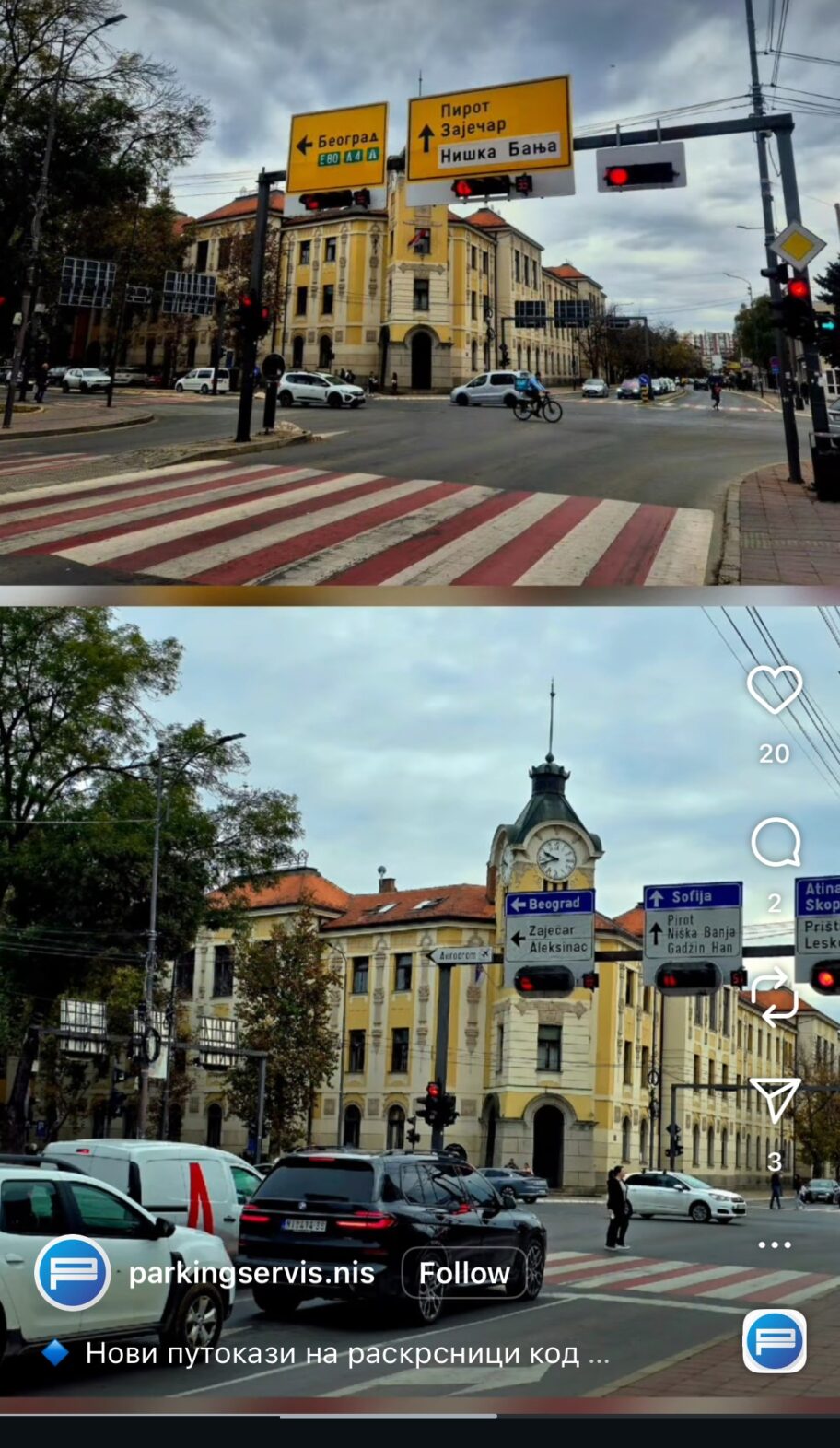Repost this reel
This screenshot has height=1448, width=840.
pyautogui.click(x=774, y=997)
